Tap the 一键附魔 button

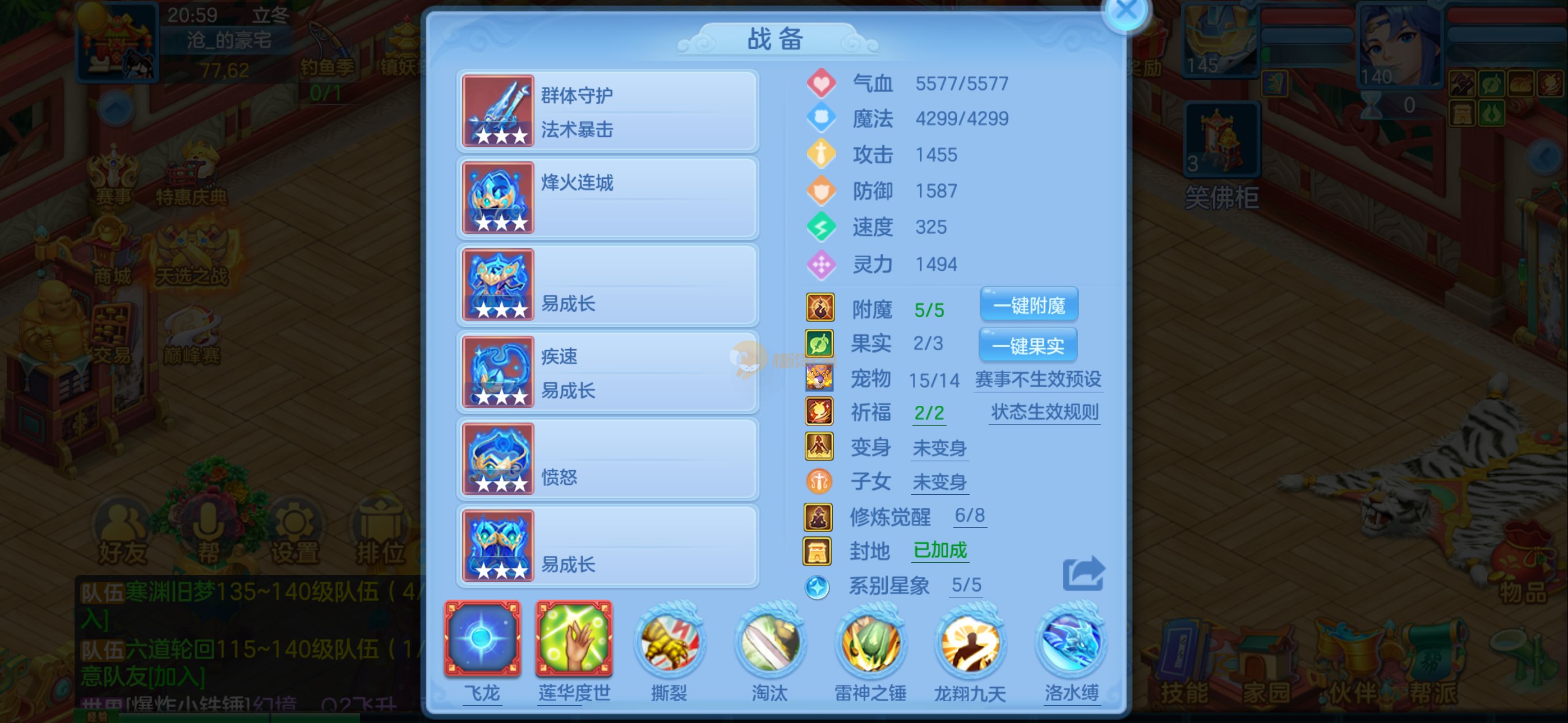click(x=1028, y=305)
